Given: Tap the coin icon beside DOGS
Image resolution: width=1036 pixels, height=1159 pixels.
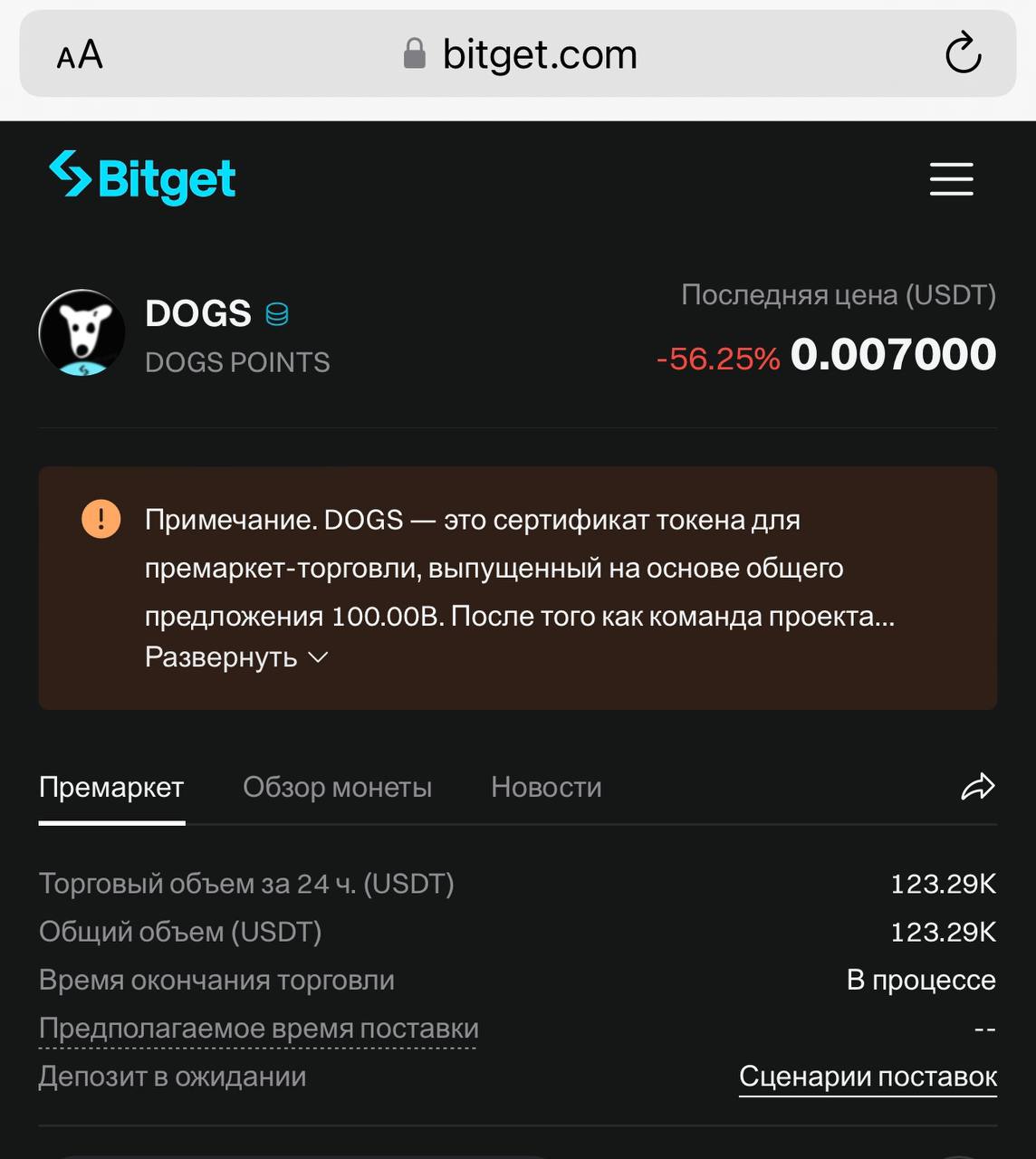Looking at the screenshot, I should coord(277,314).
